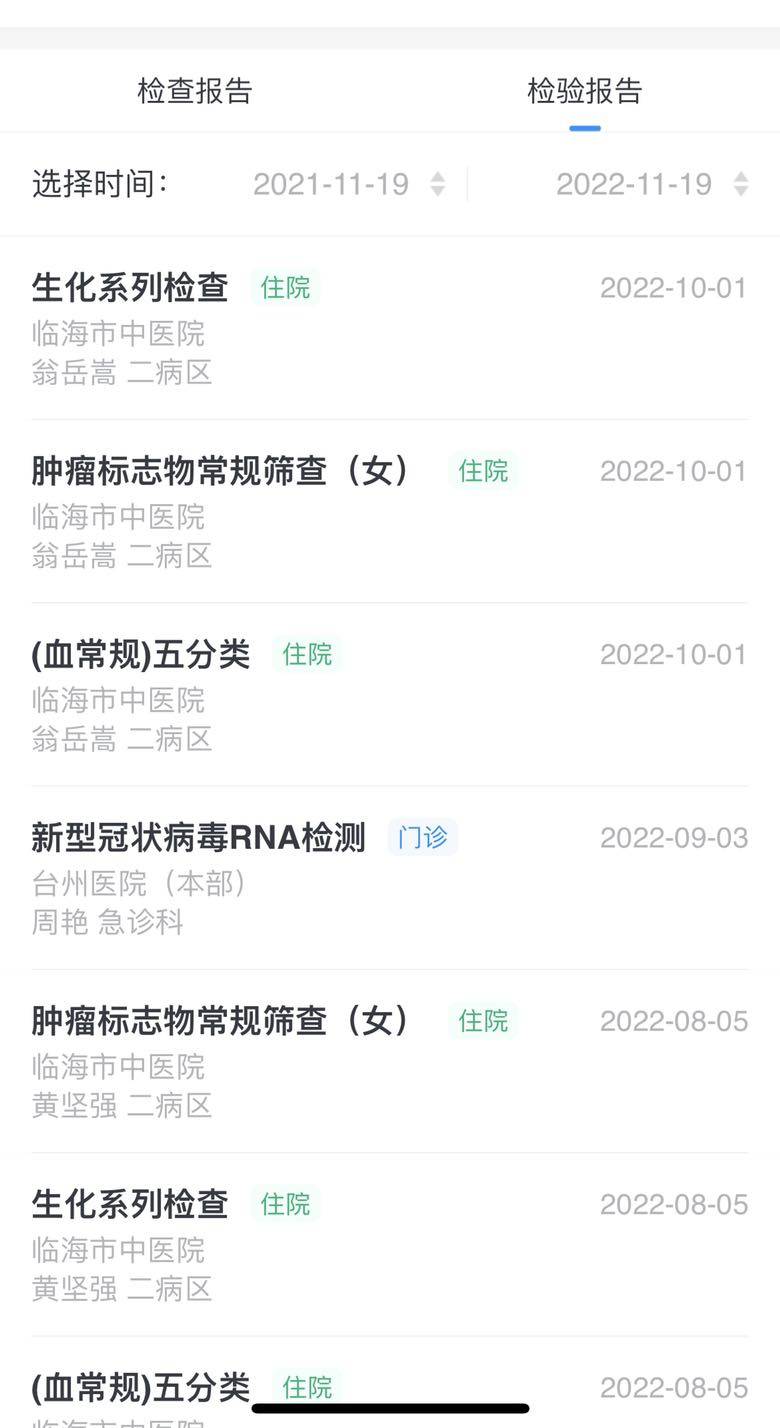Open 新型冠状病毒RNA检测 report
The image size is (780, 1428).
(389, 878)
